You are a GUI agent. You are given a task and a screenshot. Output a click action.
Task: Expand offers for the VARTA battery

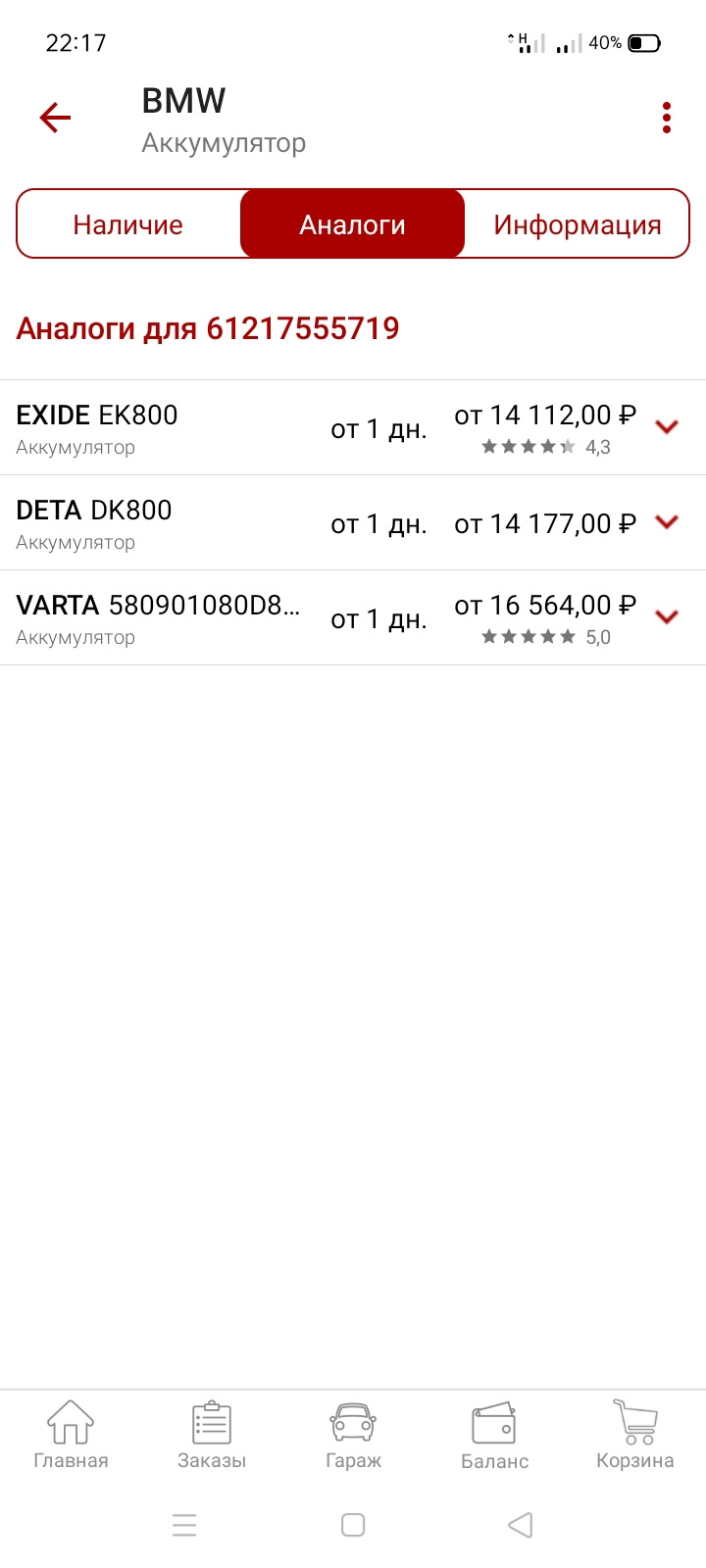tap(667, 617)
